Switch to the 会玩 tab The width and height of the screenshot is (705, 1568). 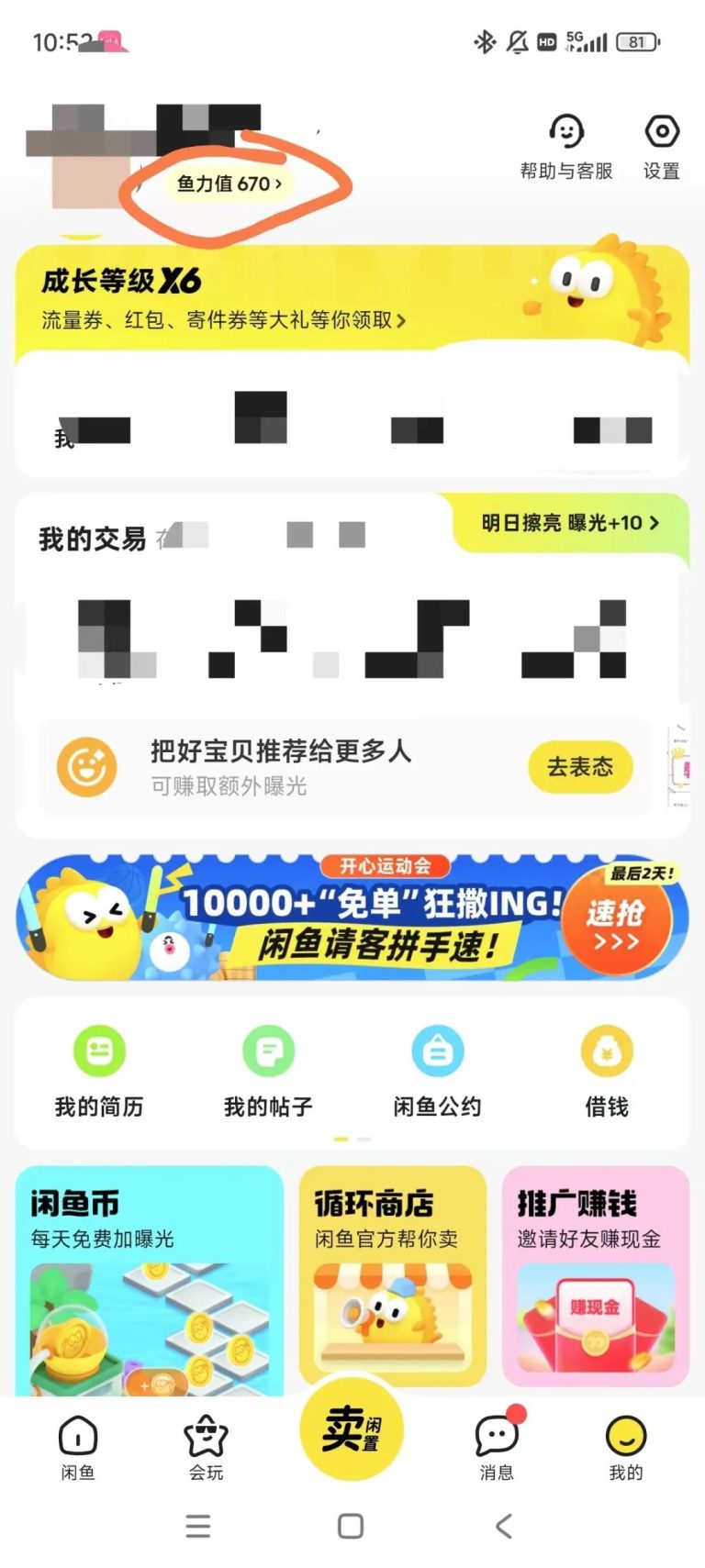click(x=206, y=1447)
